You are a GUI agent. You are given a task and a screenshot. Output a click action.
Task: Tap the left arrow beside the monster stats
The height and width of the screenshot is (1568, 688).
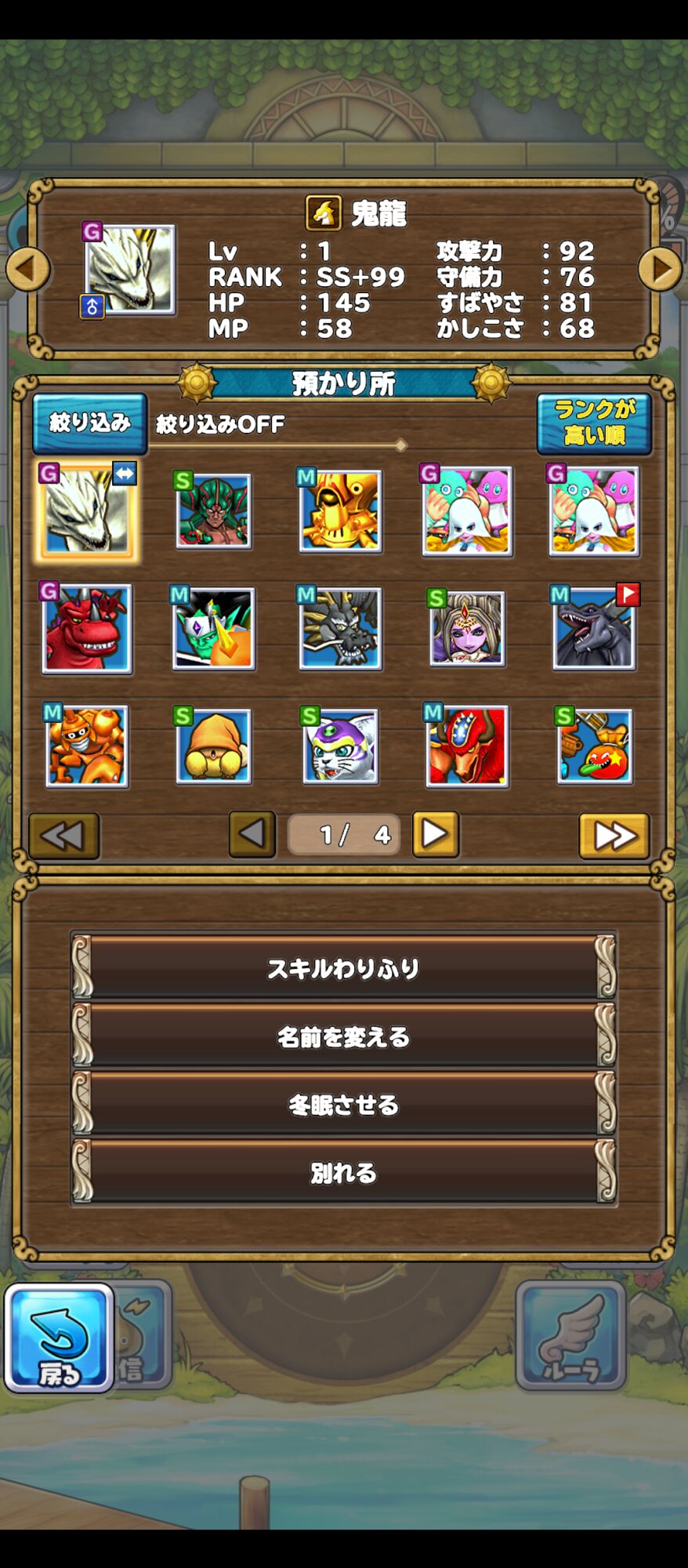pyautogui.click(x=28, y=269)
